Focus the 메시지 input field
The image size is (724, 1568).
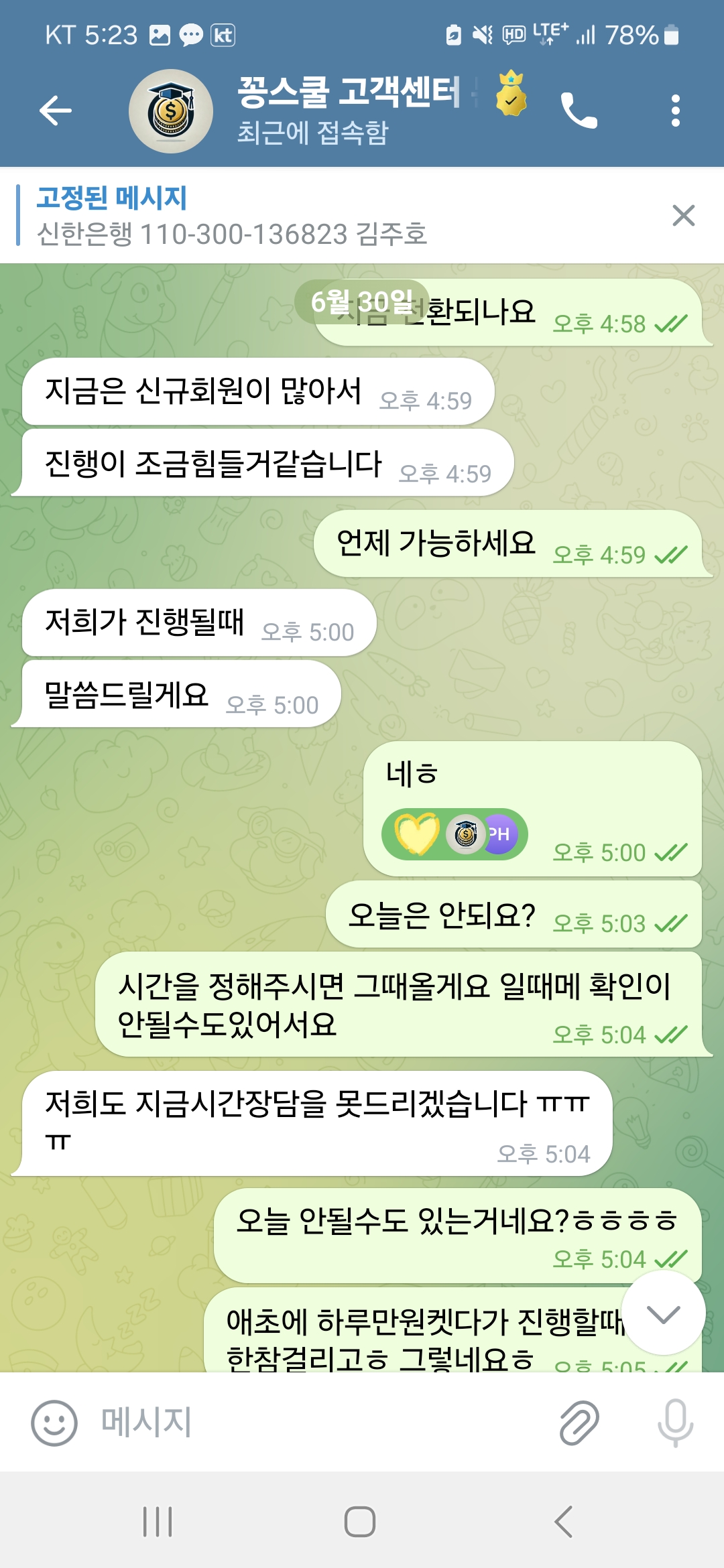302,1423
